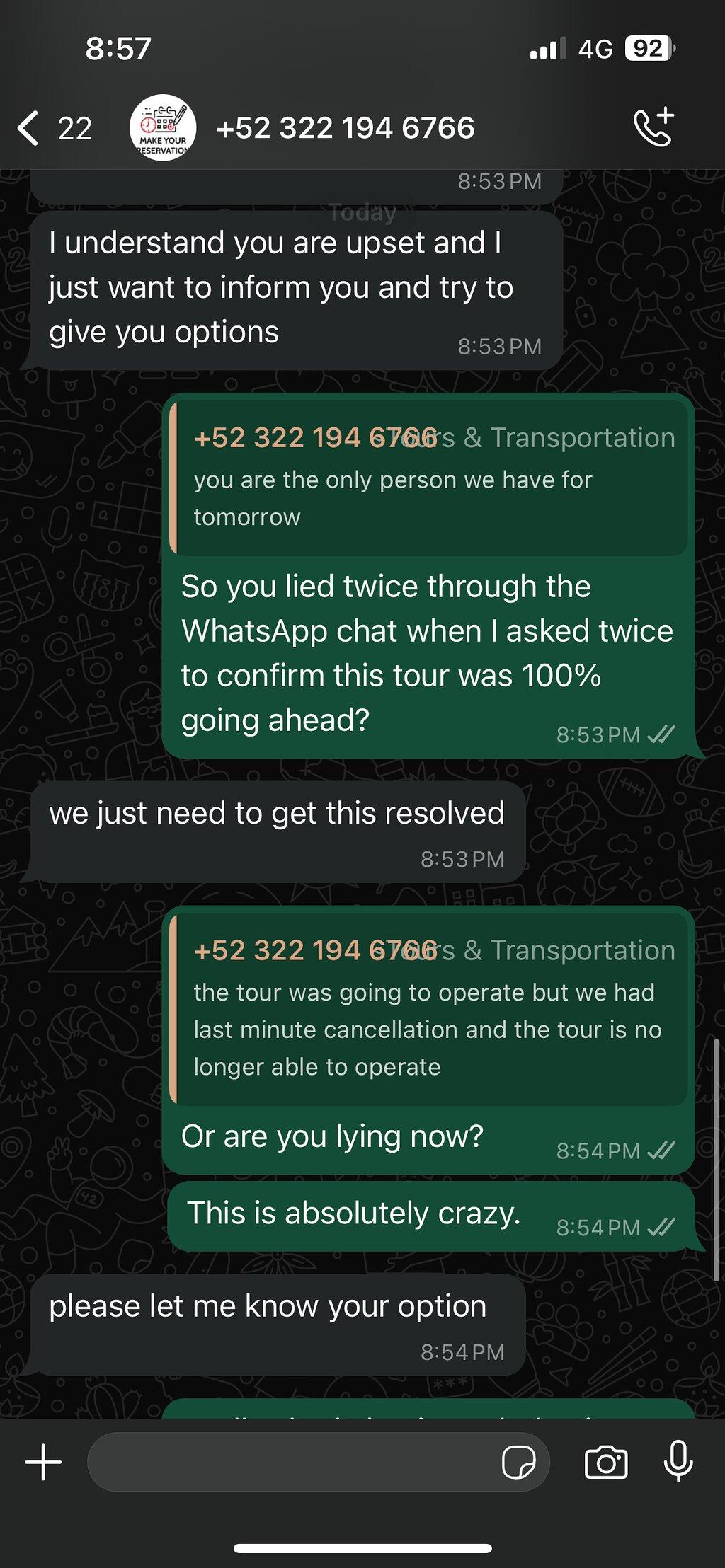Open contact info for +52 322 194 6766
Image resolution: width=725 pixels, height=1568 pixels.
click(x=346, y=128)
